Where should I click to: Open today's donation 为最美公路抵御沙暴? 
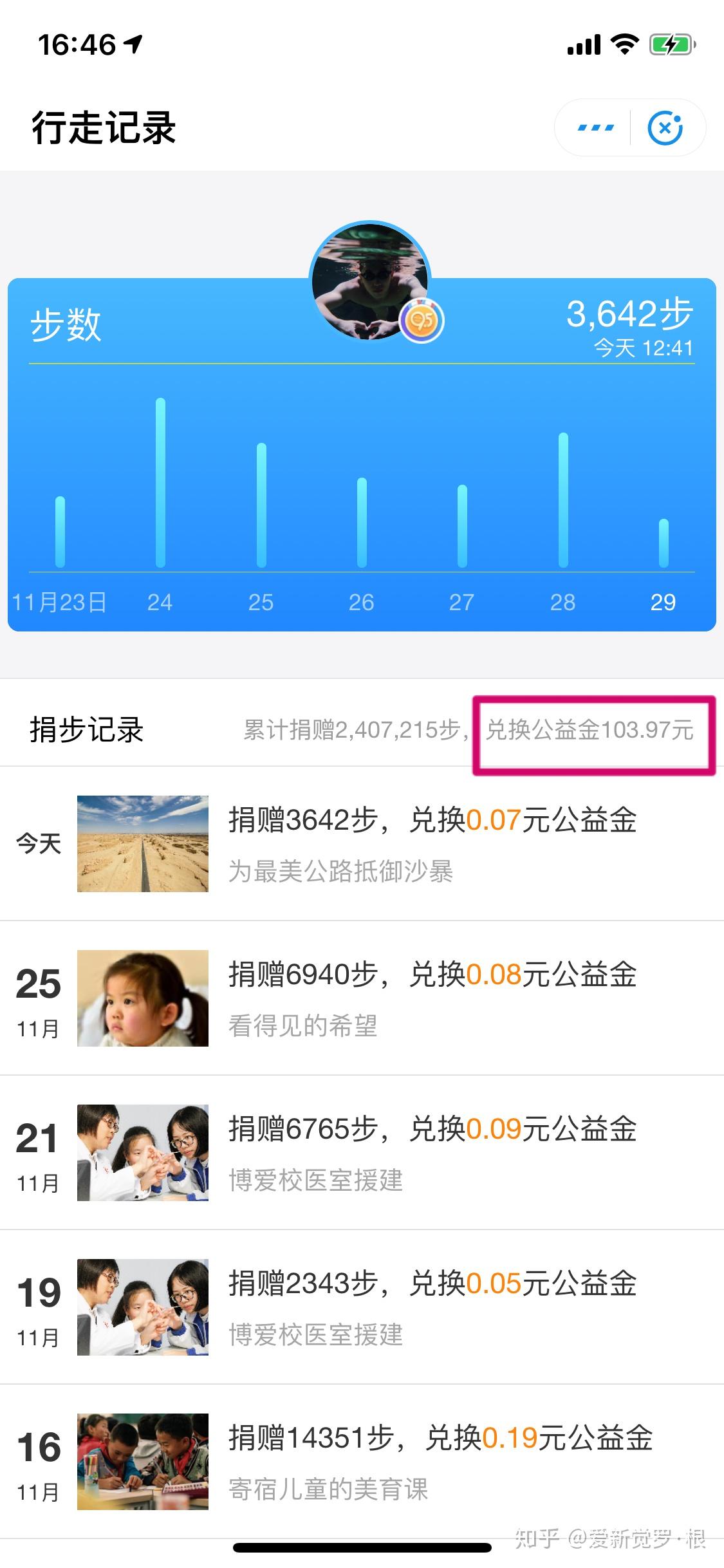point(362,843)
